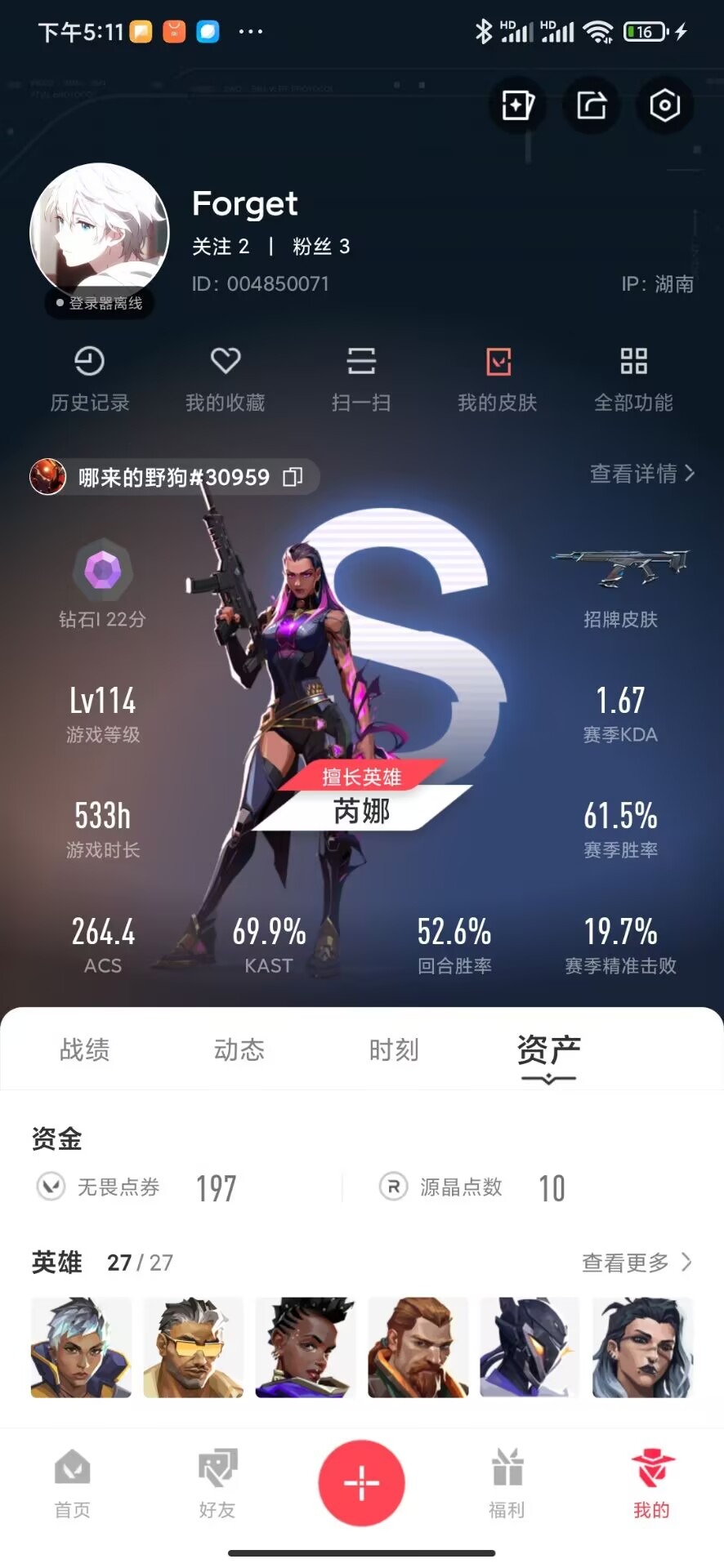The image size is (724, 1568).
Task: Open the edit profile card icon
Action: [x=517, y=105]
